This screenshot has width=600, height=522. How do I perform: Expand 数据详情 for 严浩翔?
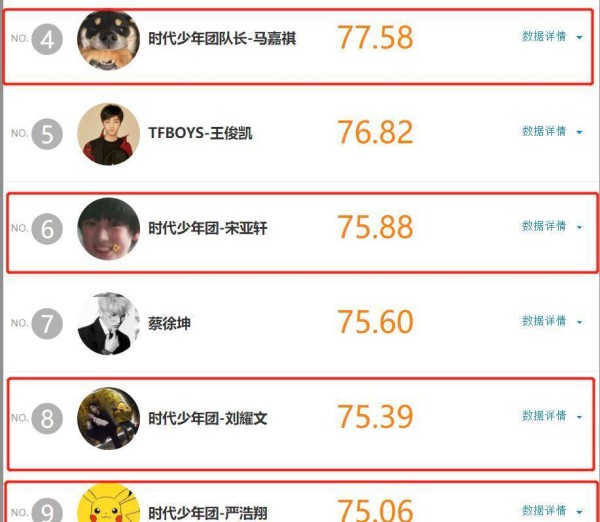click(551, 511)
